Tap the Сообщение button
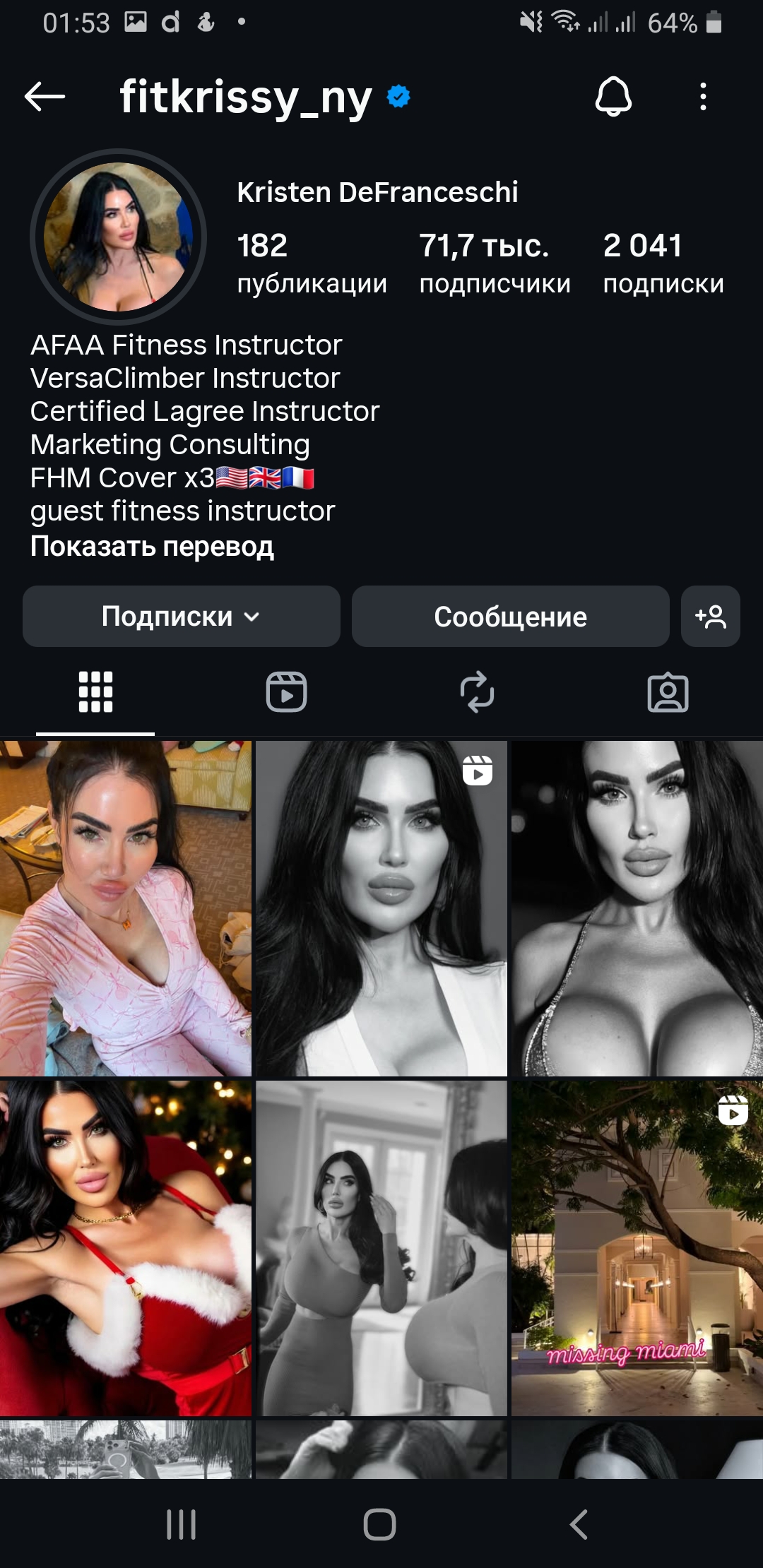The image size is (763, 1568). tap(510, 617)
